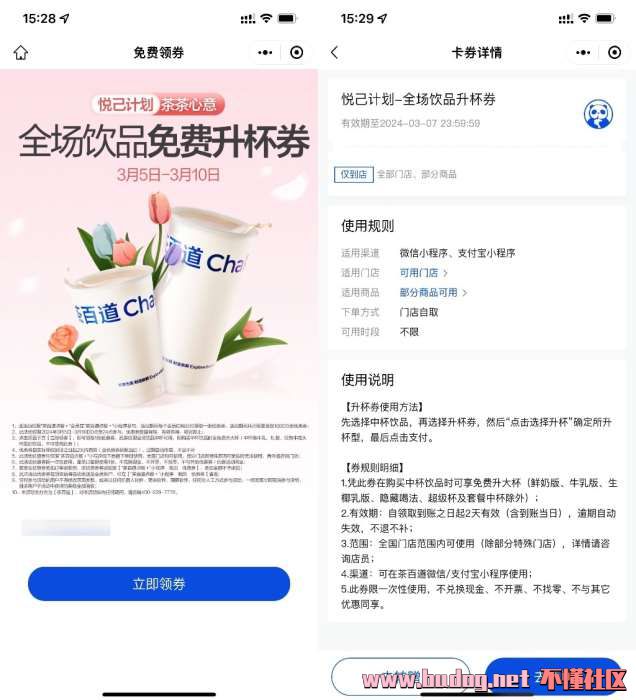Close the 卡券详情 mini program
The height and width of the screenshot is (700, 636).
[614, 52]
